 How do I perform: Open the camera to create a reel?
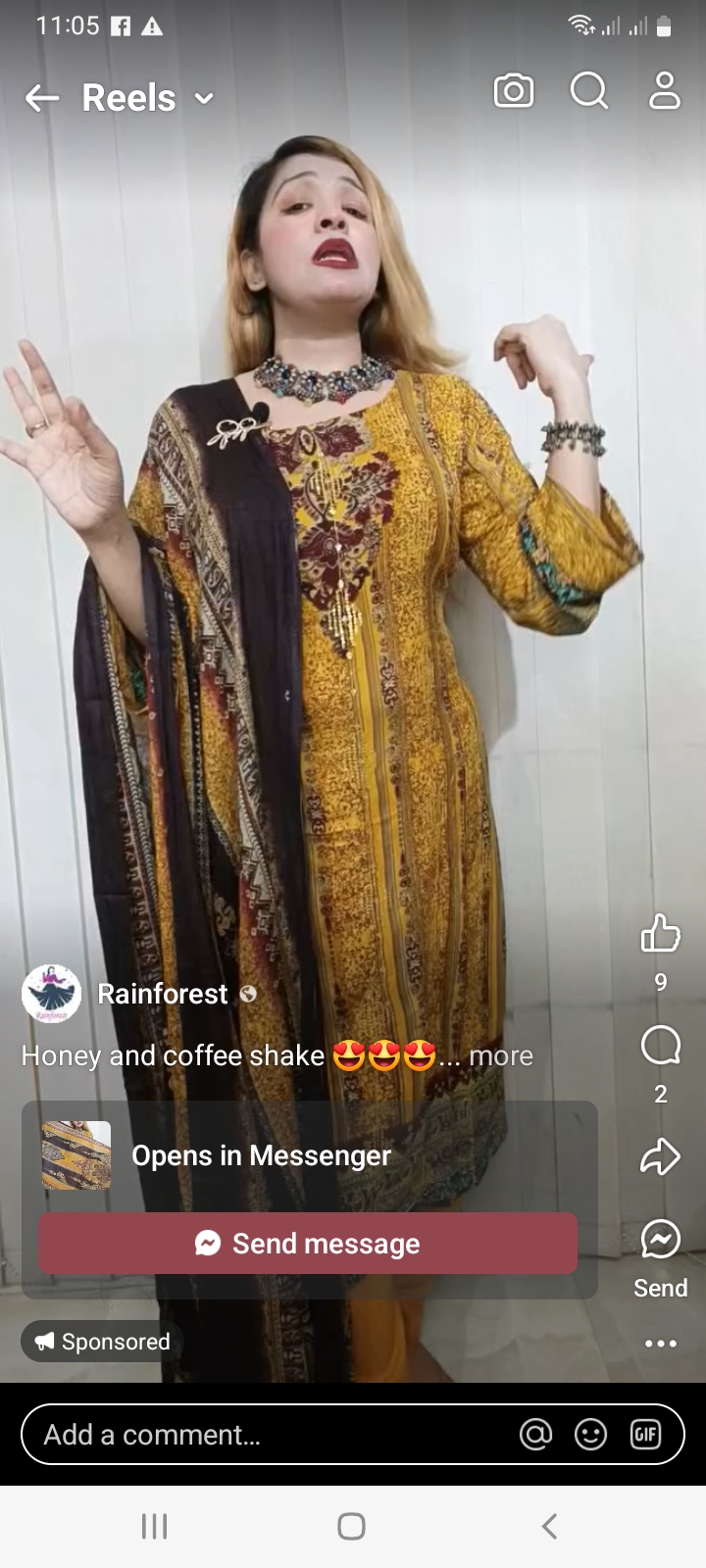[x=514, y=91]
